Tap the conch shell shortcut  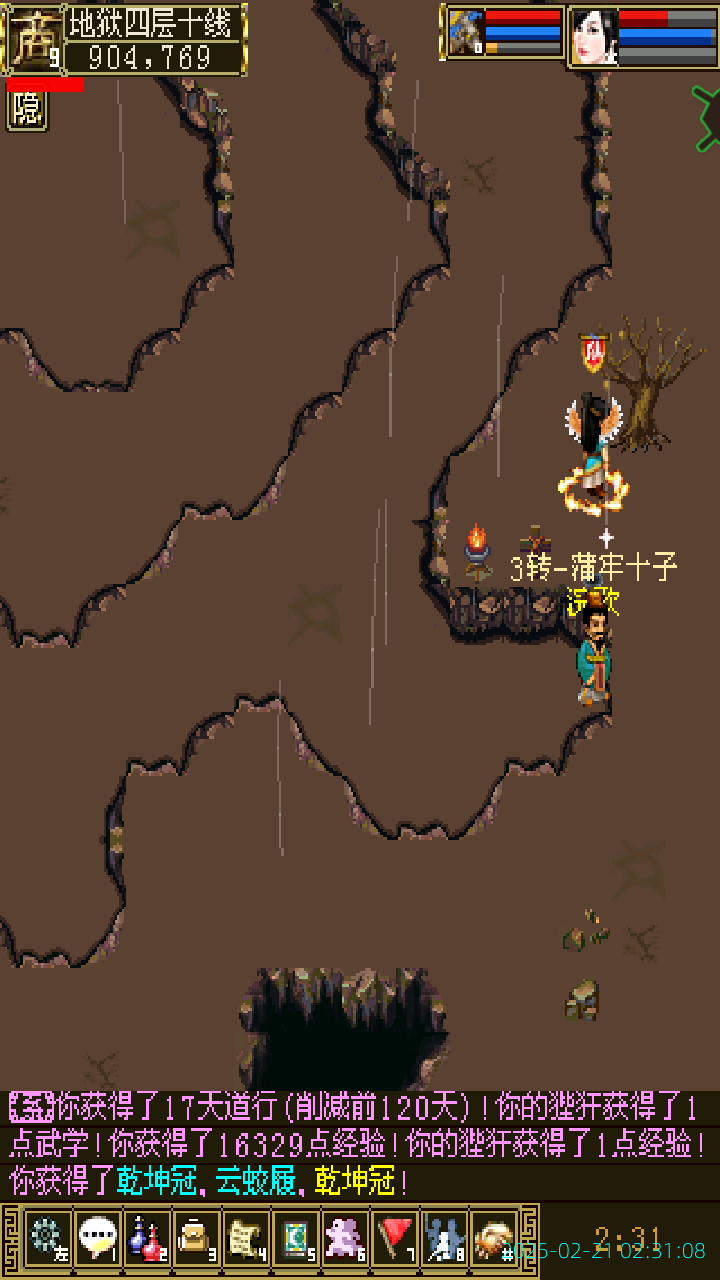(x=494, y=1237)
